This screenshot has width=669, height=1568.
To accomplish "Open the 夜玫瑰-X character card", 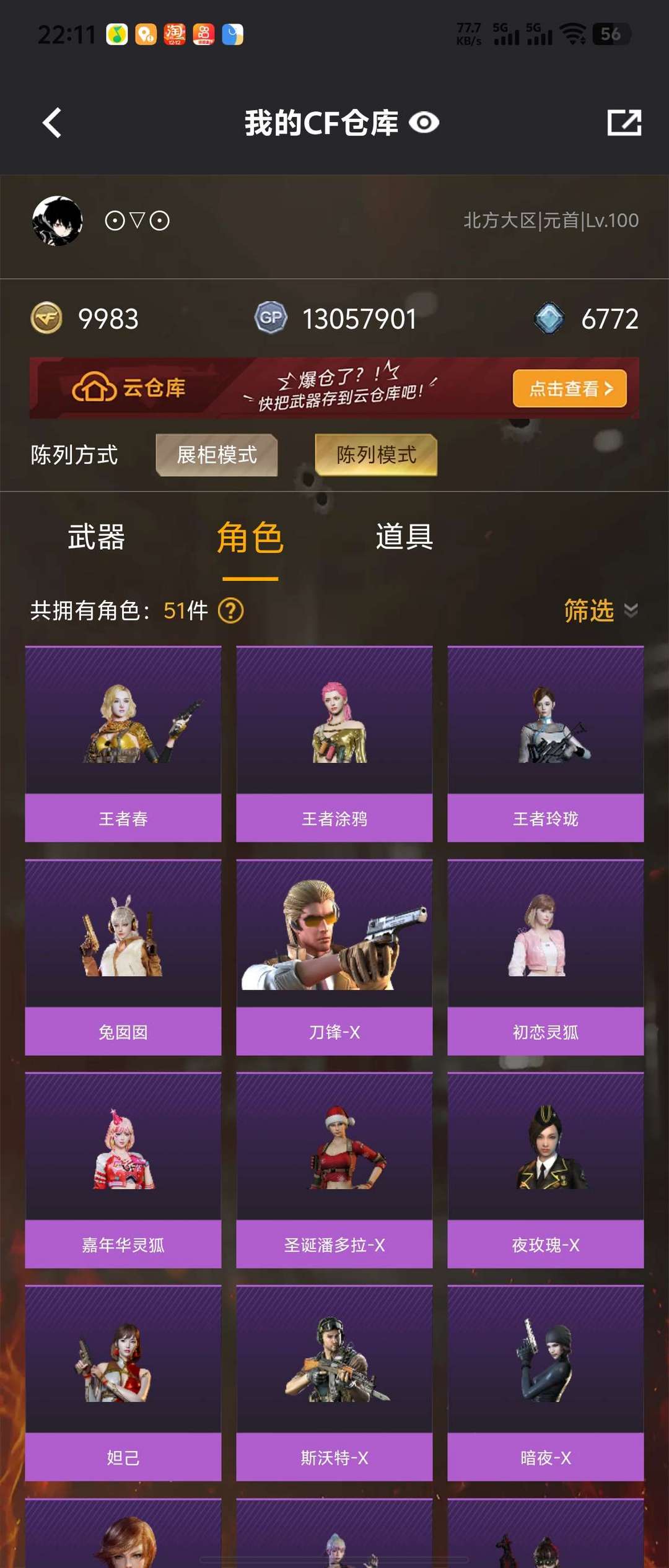I will pos(546,1170).
